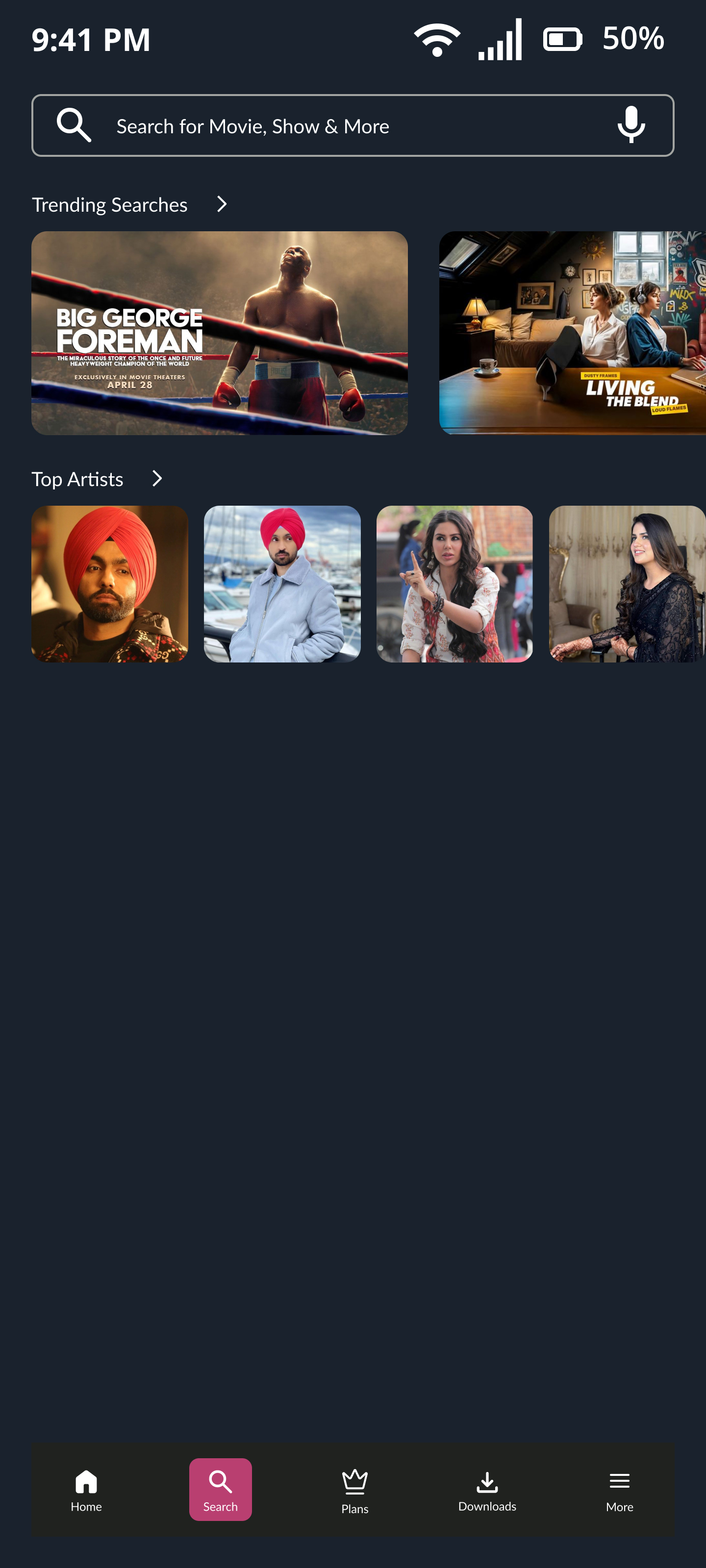Tap the search field for movies and shows
The width and height of the screenshot is (706, 1568).
coord(353,125)
